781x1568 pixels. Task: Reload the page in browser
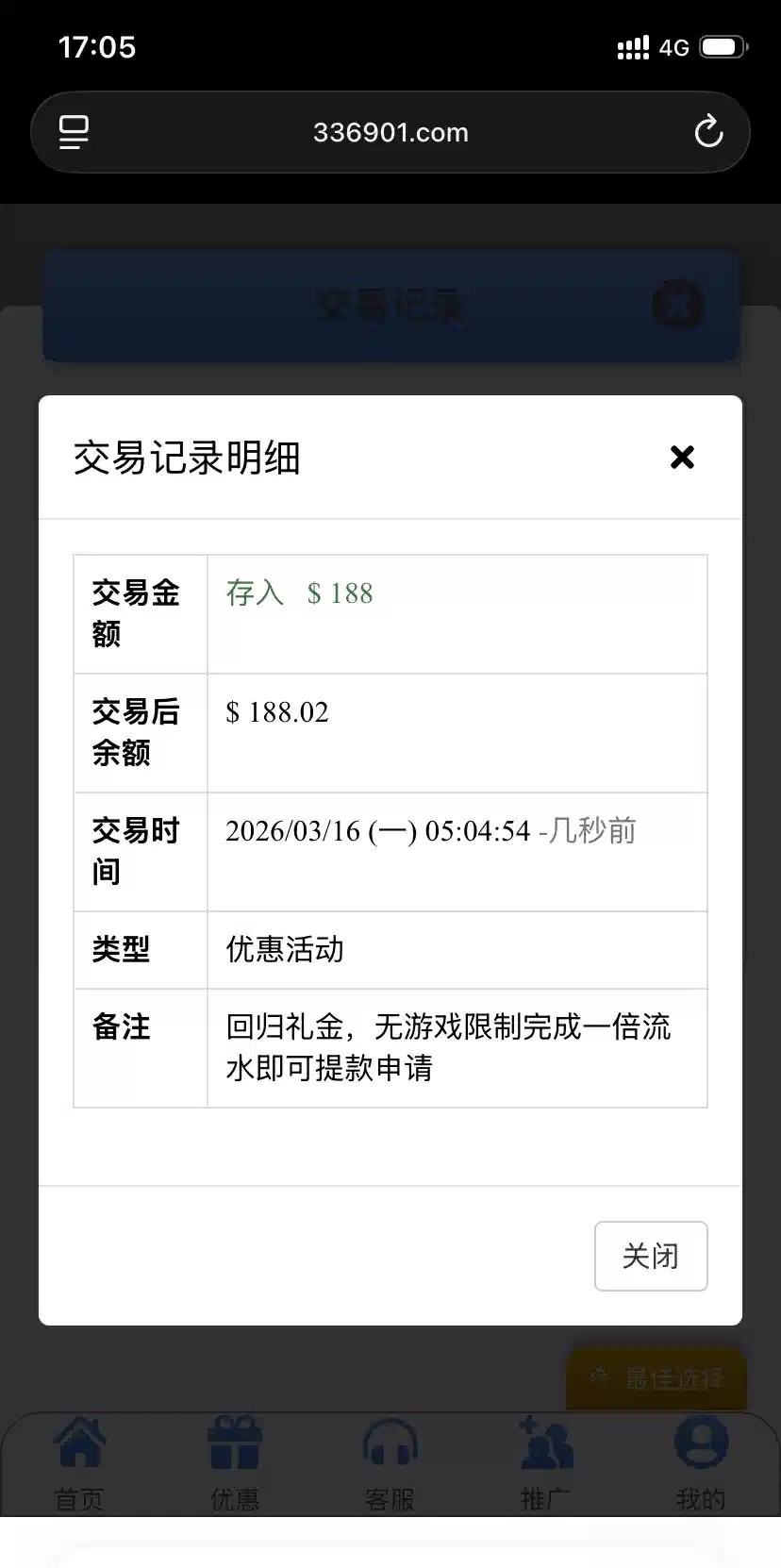point(708,132)
